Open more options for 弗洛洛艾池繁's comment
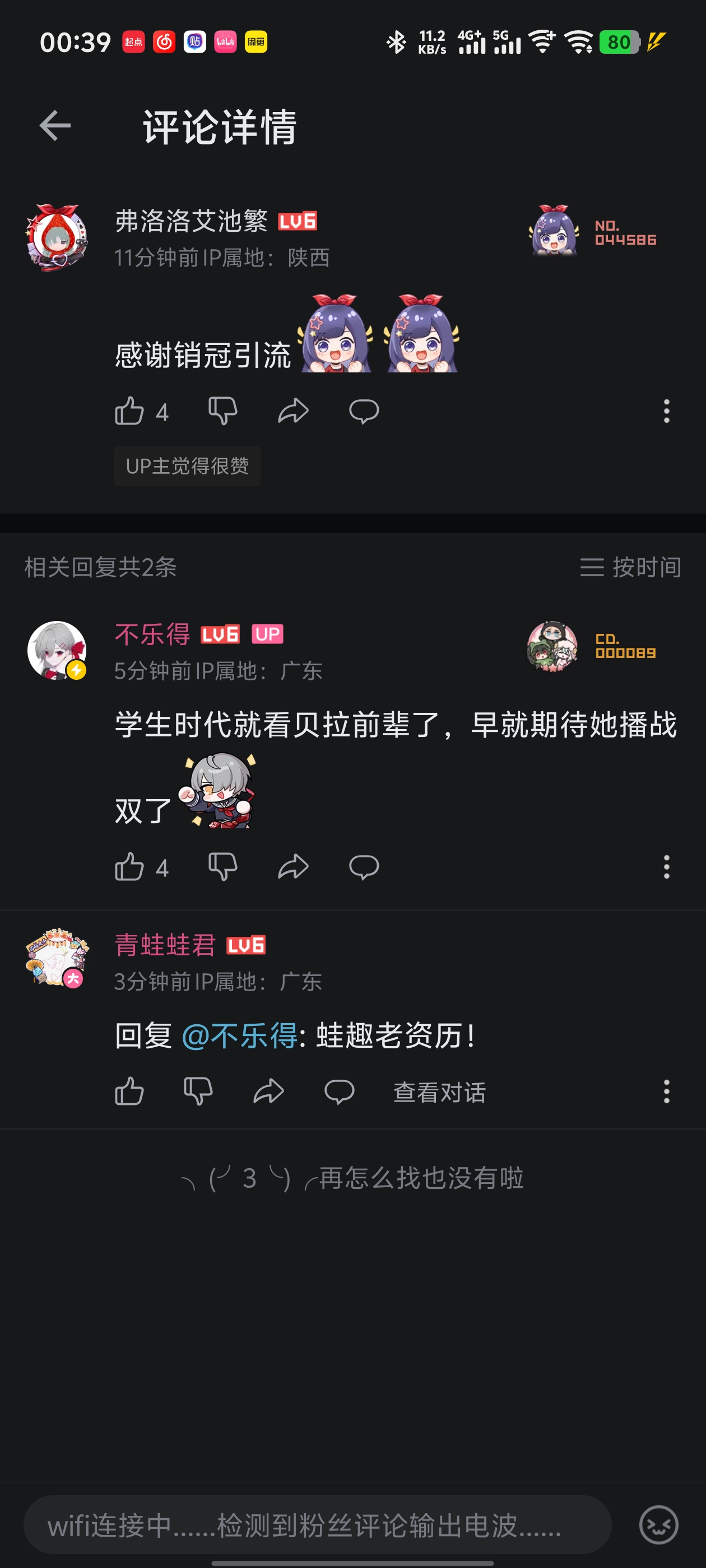 666,411
